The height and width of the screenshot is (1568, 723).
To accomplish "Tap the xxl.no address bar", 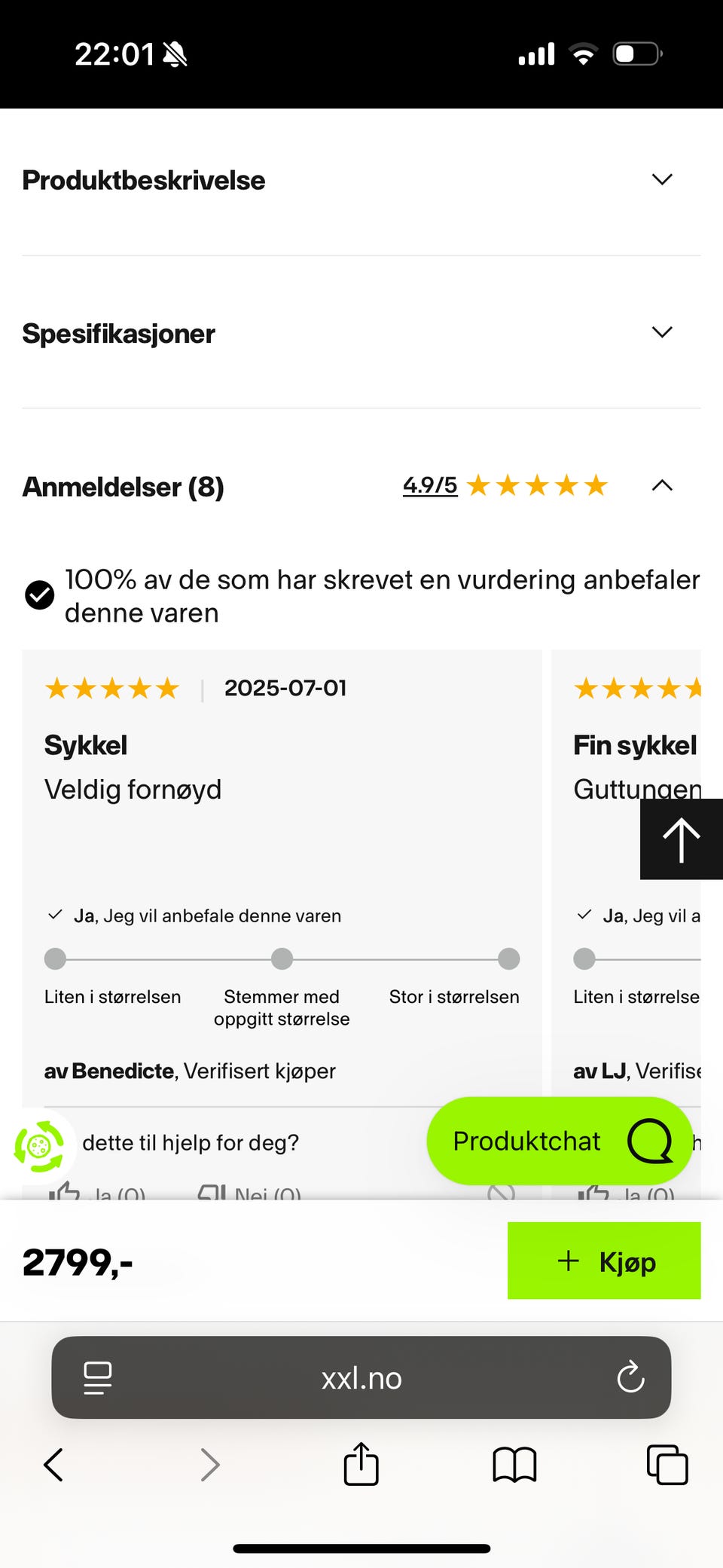I will (361, 1378).
